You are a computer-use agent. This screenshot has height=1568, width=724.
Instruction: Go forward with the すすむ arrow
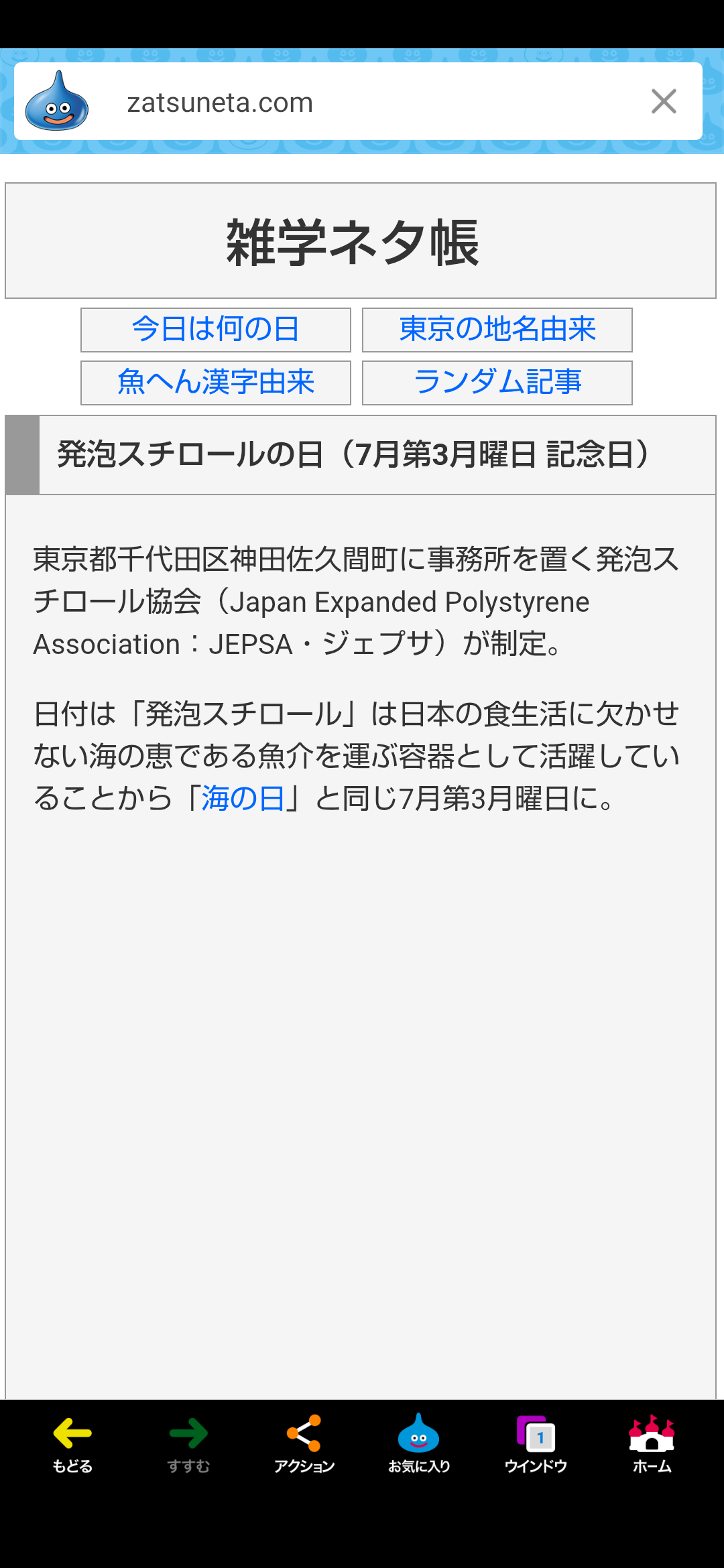pos(188,1445)
